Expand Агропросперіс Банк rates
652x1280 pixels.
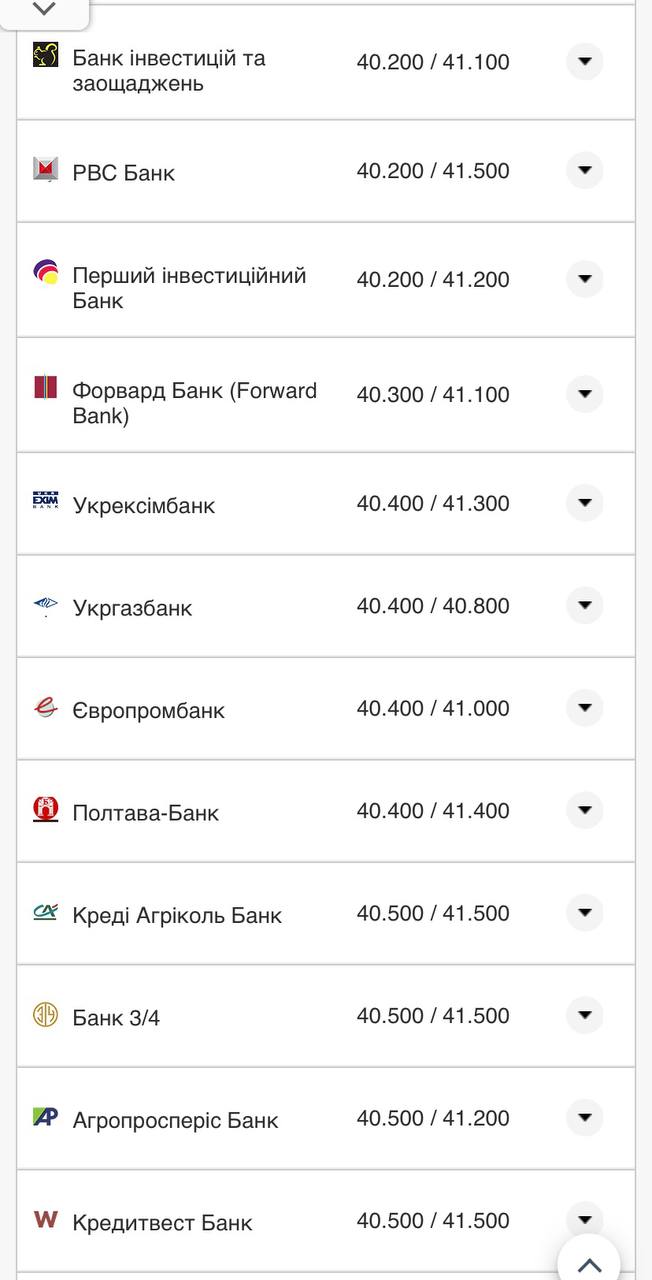click(584, 1118)
